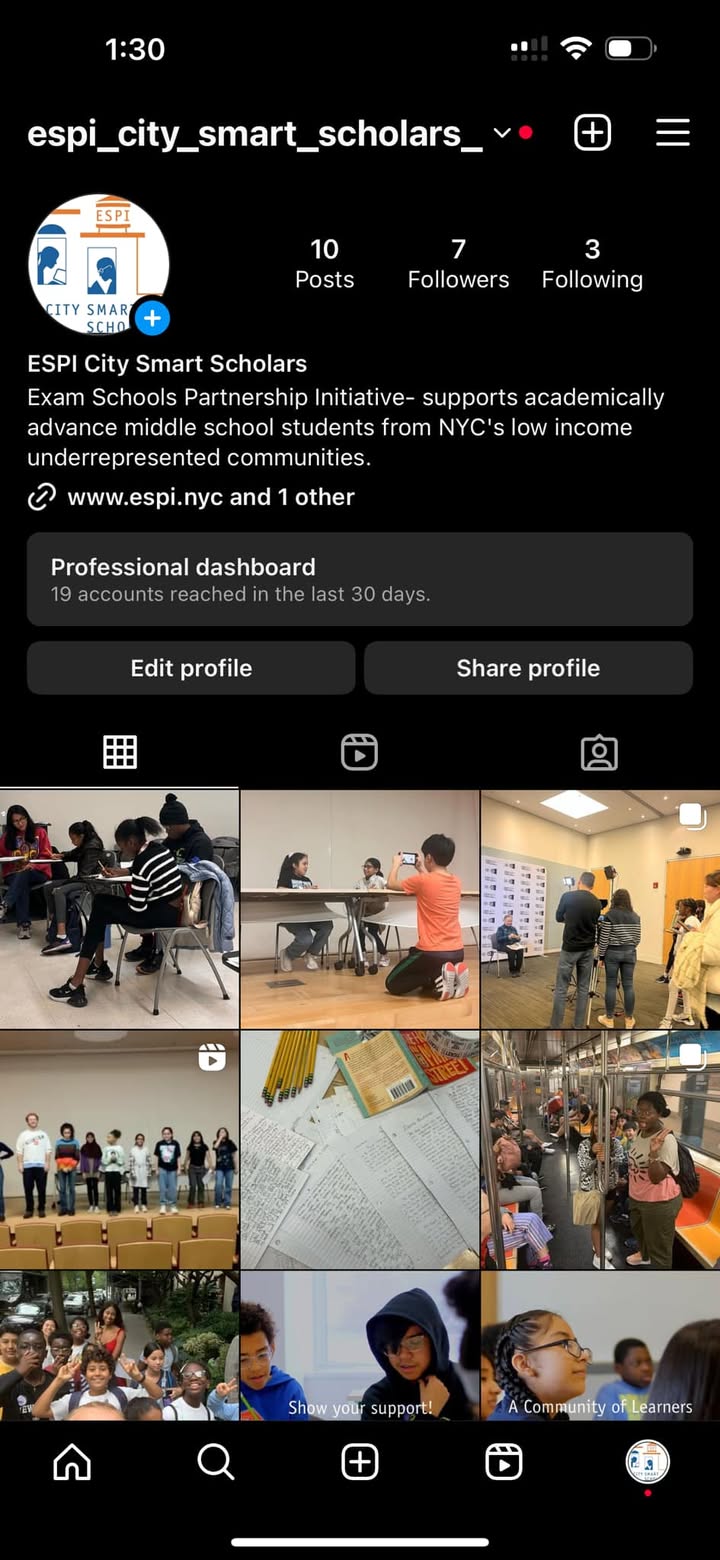
Task: Add to story via profile picture plus
Action: pos(152,319)
